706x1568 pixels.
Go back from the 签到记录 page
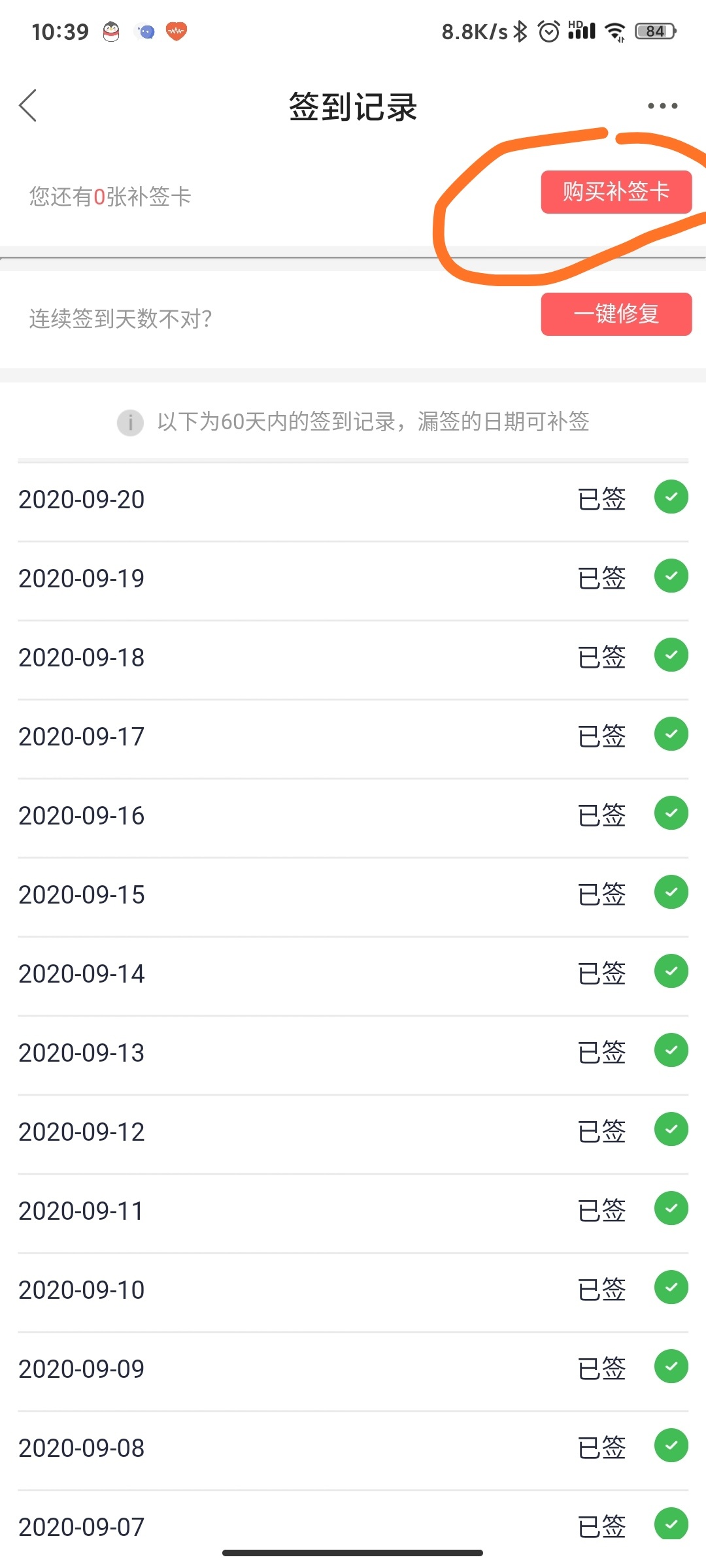[x=27, y=106]
